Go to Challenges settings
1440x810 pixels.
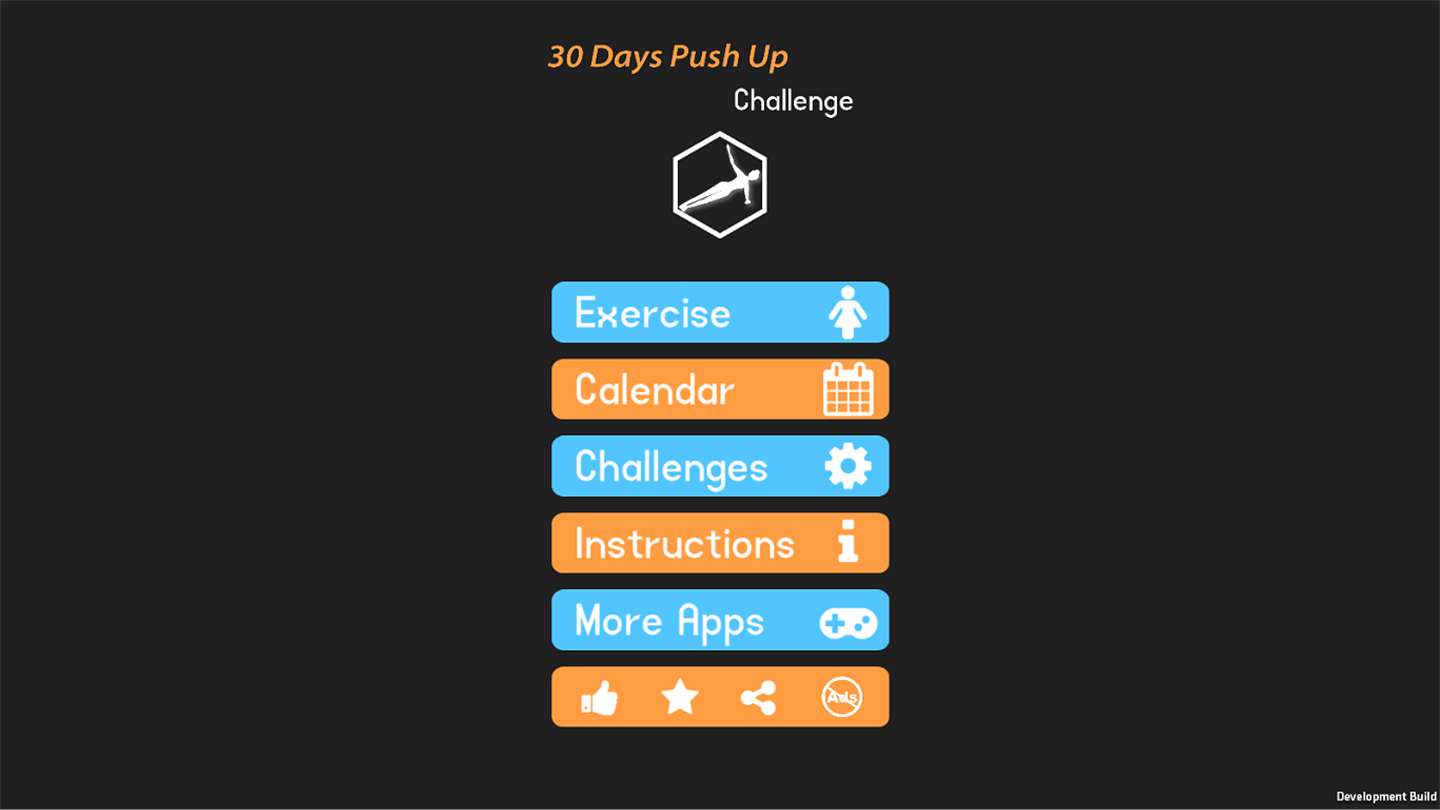(720, 467)
